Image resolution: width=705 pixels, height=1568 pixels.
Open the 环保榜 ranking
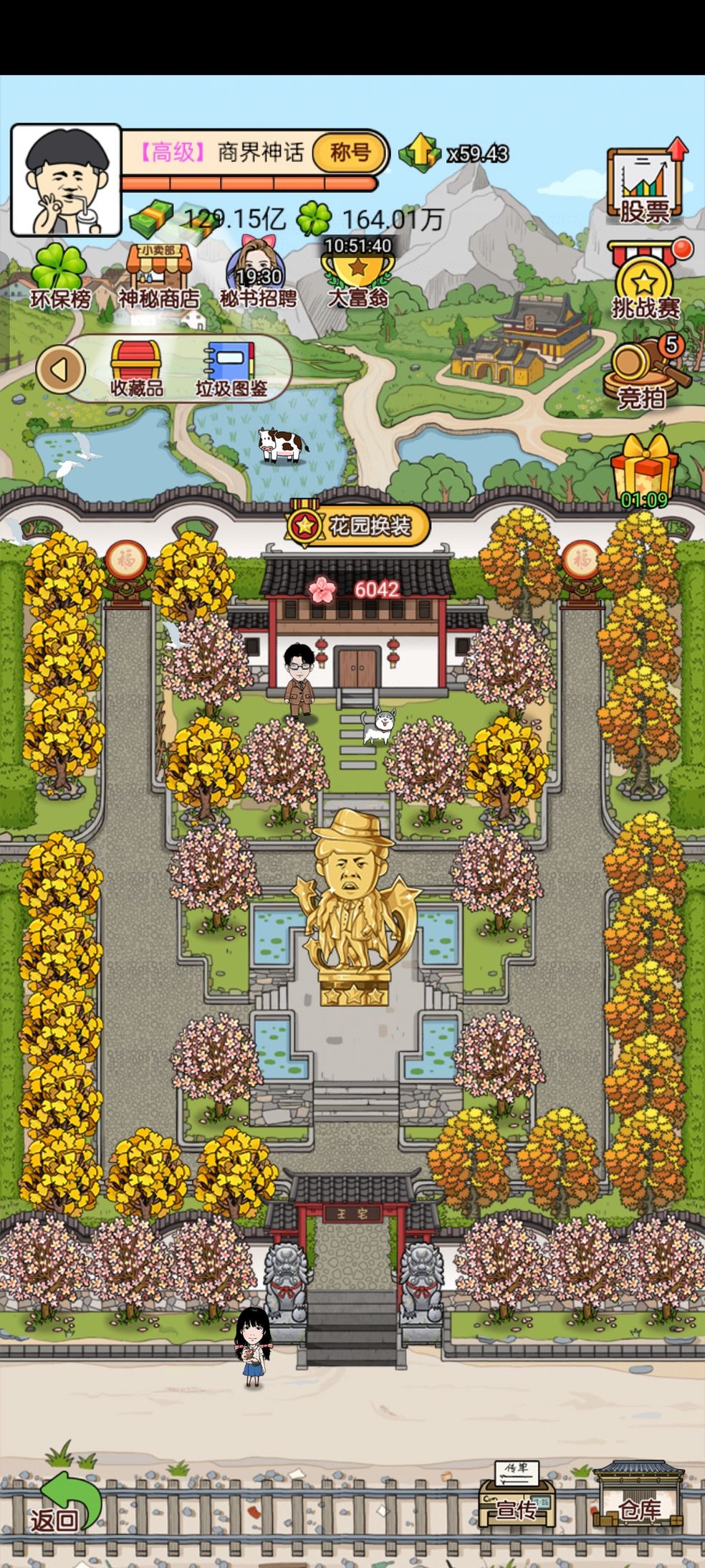click(x=59, y=277)
